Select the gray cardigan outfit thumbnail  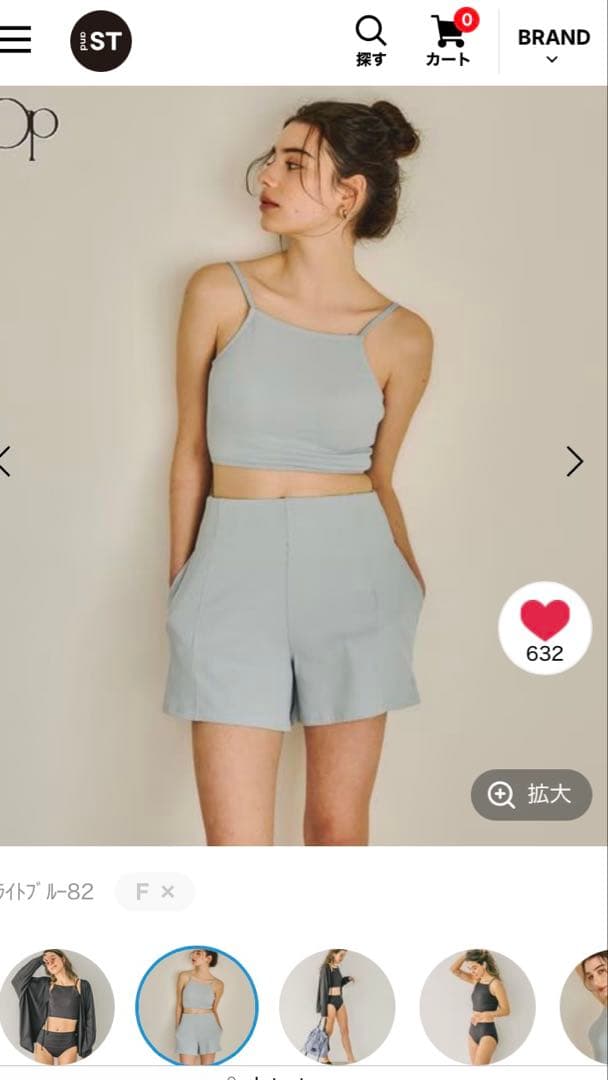pos(57,1006)
